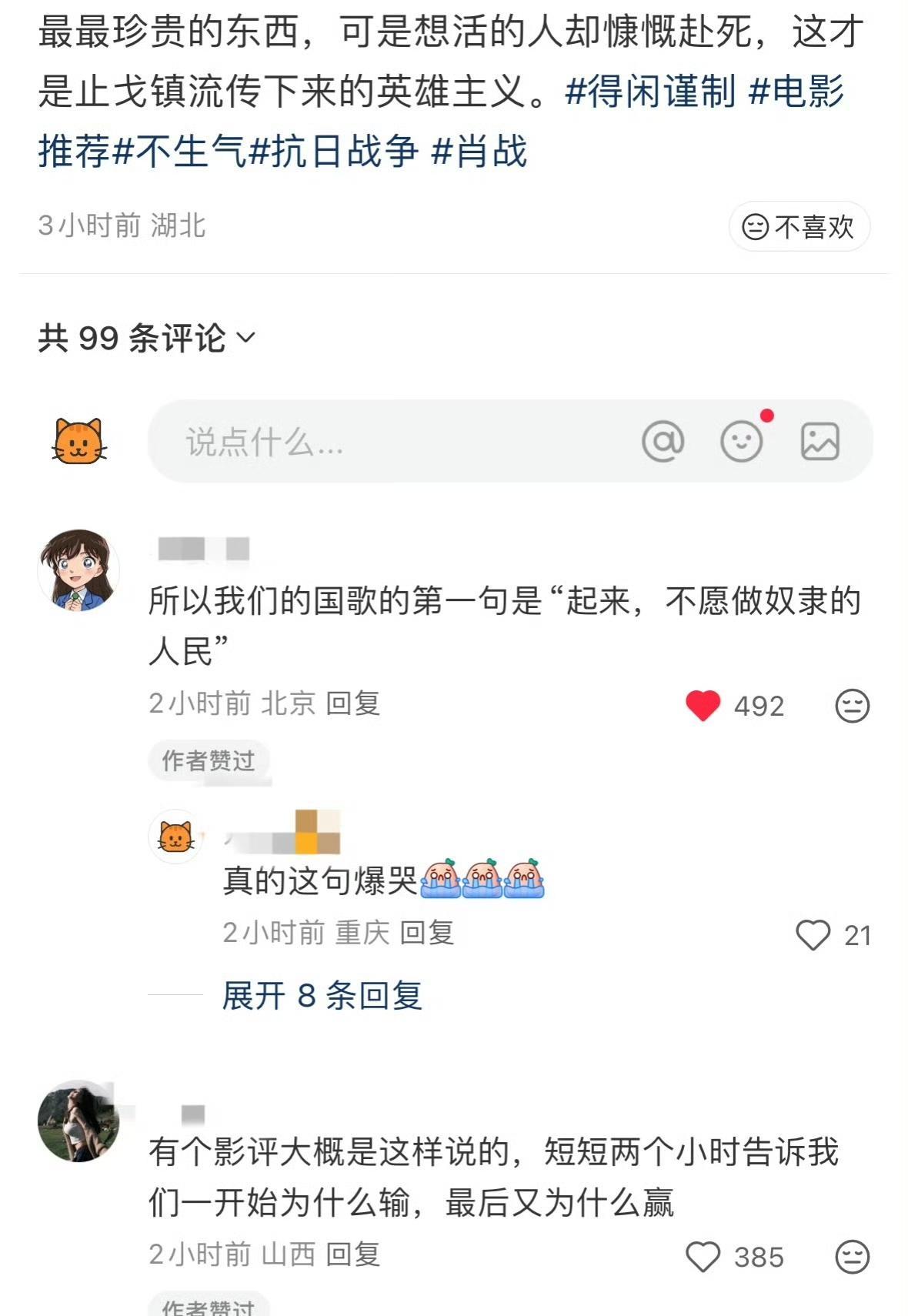Screen dimensions: 908x1316
Task: Tap the orange cat avatar near comment box
Action: (78, 441)
